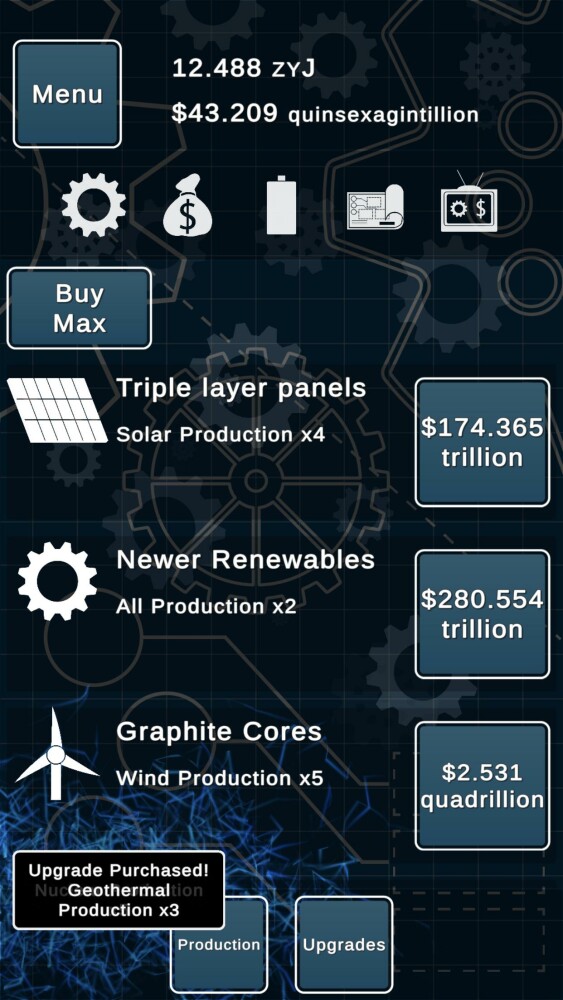Image resolution: width=563 pixels, height=1000 pixels.
Task: Switch to the Production tab
Action: coord(219,945)
